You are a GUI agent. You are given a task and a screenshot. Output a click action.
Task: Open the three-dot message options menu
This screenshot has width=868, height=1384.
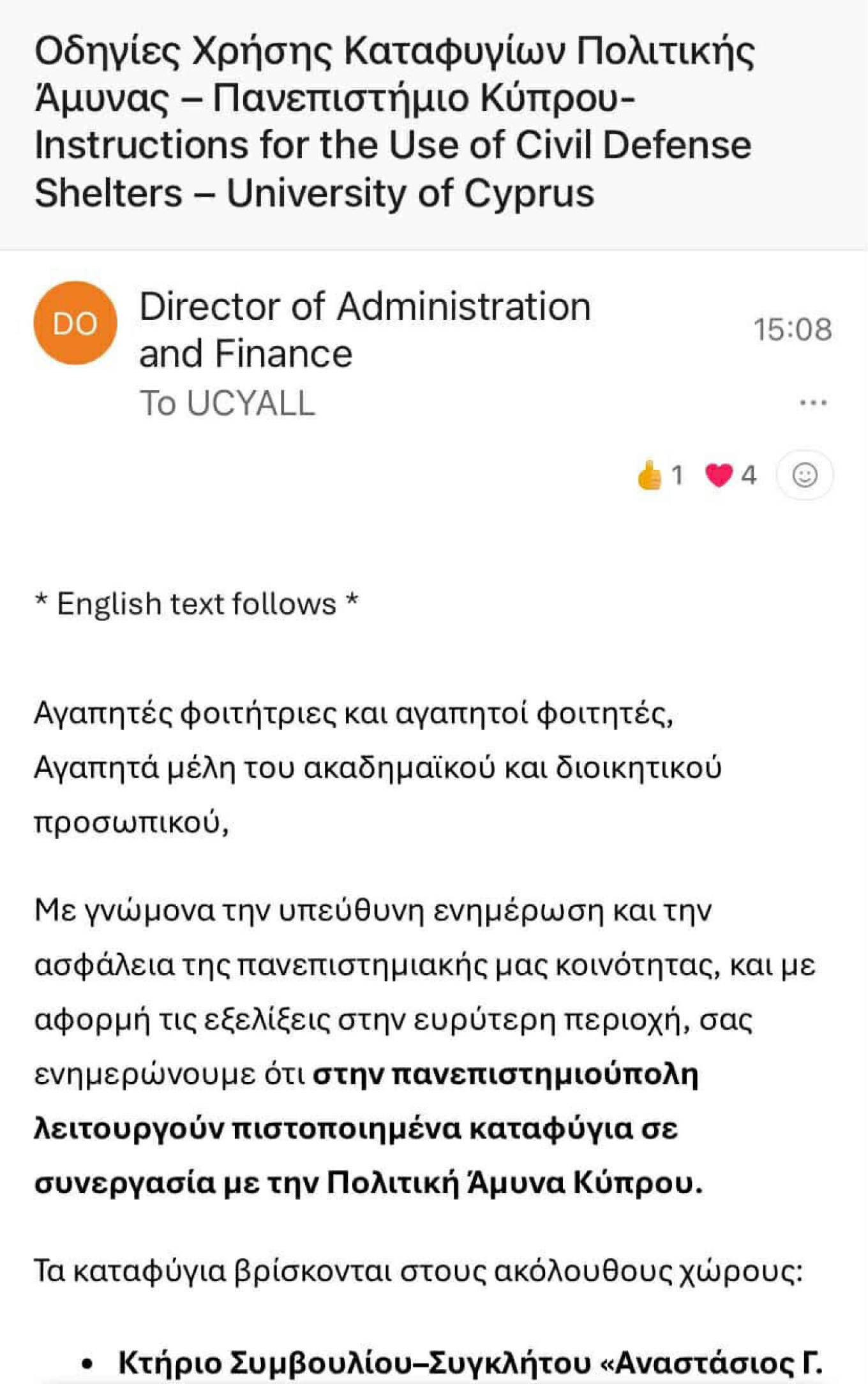tap(813, 403)
